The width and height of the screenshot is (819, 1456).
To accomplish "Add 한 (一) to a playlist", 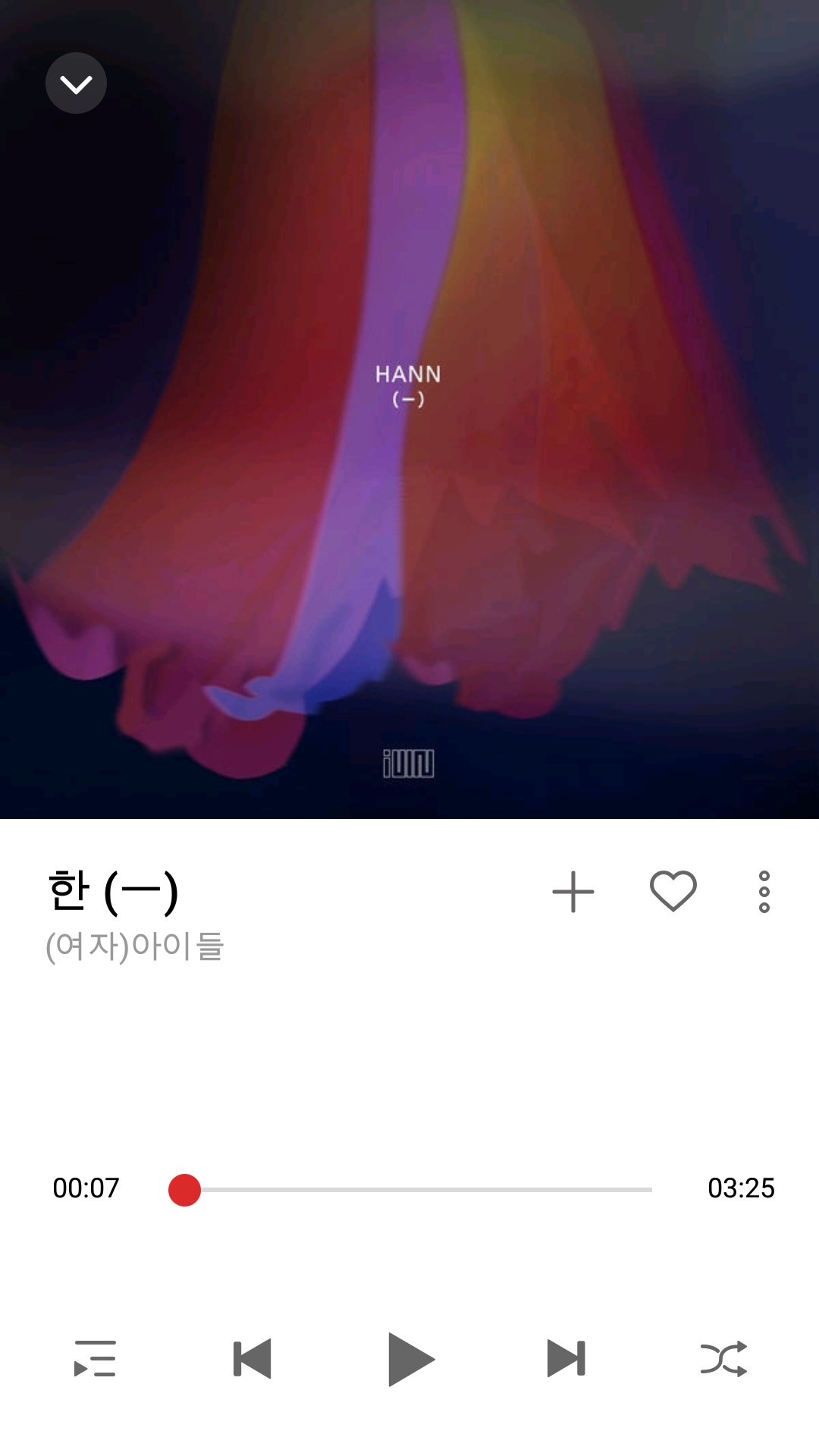I will (573, 892).
